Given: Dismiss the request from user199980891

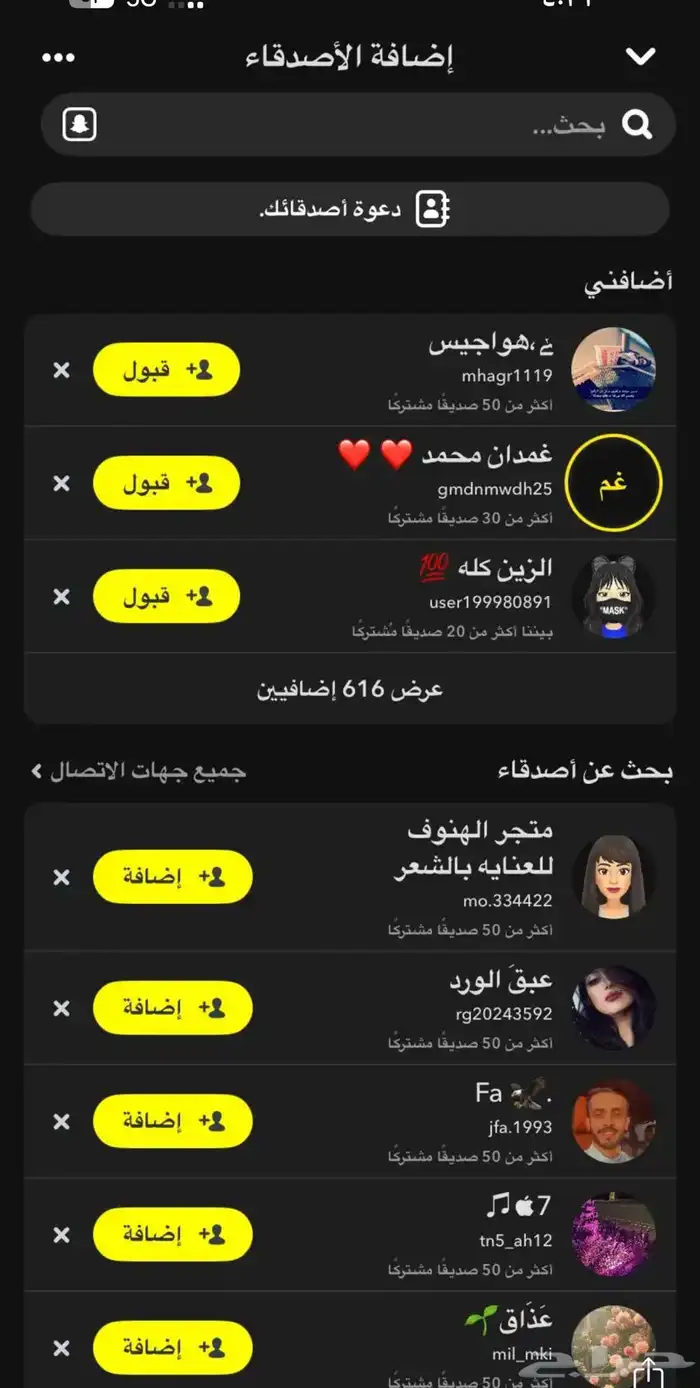Looking at the screenshot, I should [62, 596].
